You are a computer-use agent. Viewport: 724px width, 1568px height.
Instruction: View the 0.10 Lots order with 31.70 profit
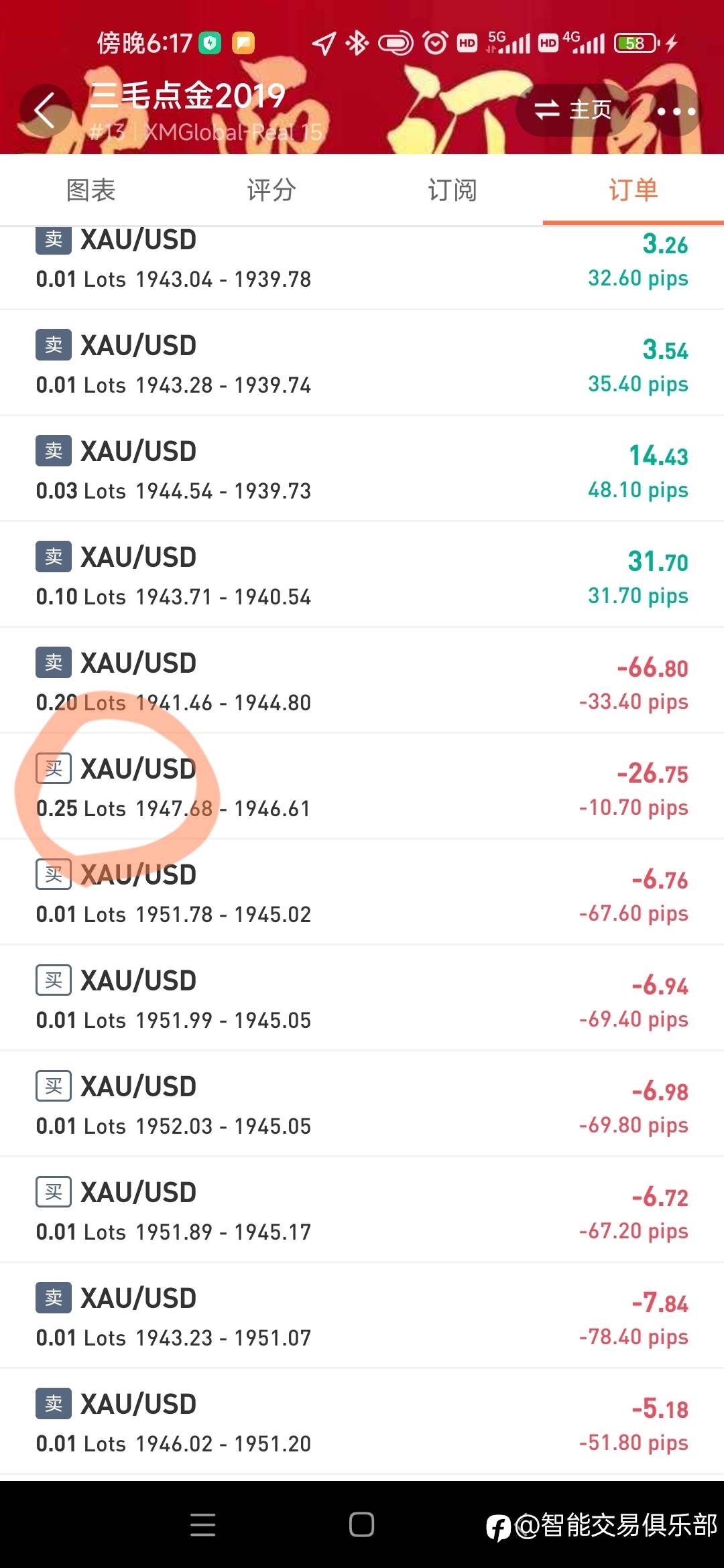point(362,574)
